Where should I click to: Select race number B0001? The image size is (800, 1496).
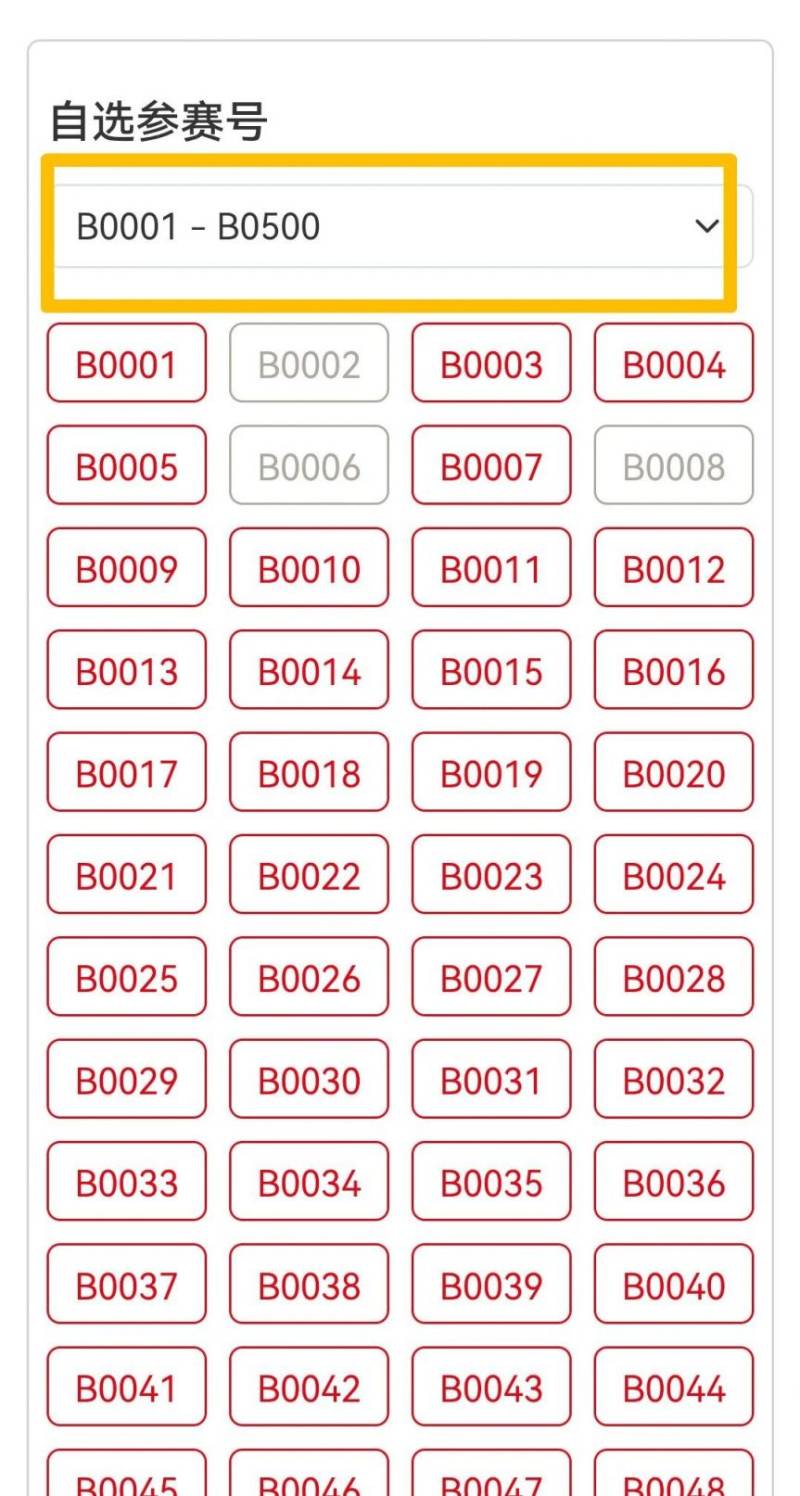(125, 363)
